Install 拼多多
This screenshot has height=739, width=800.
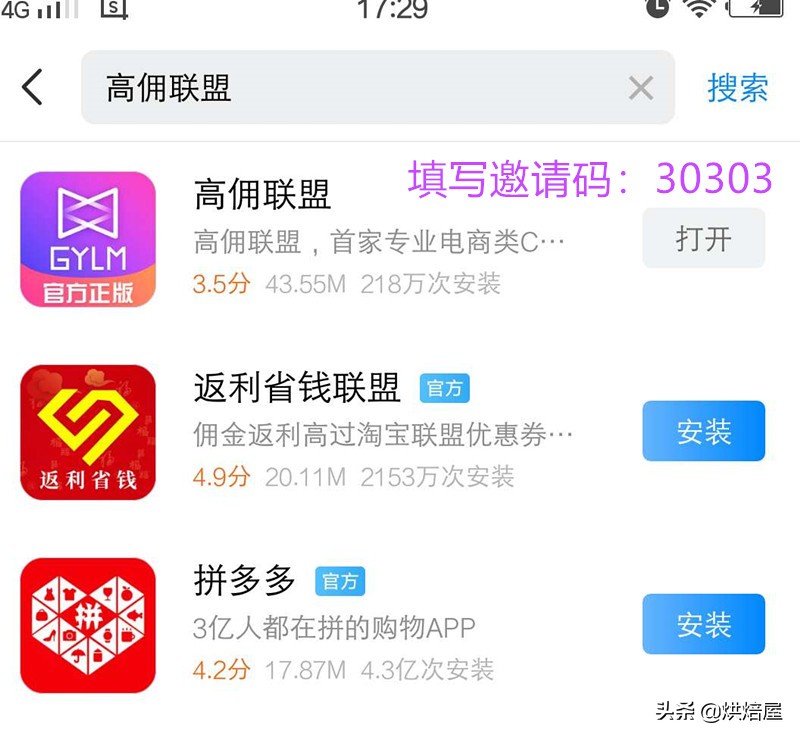tap(703, 624)
